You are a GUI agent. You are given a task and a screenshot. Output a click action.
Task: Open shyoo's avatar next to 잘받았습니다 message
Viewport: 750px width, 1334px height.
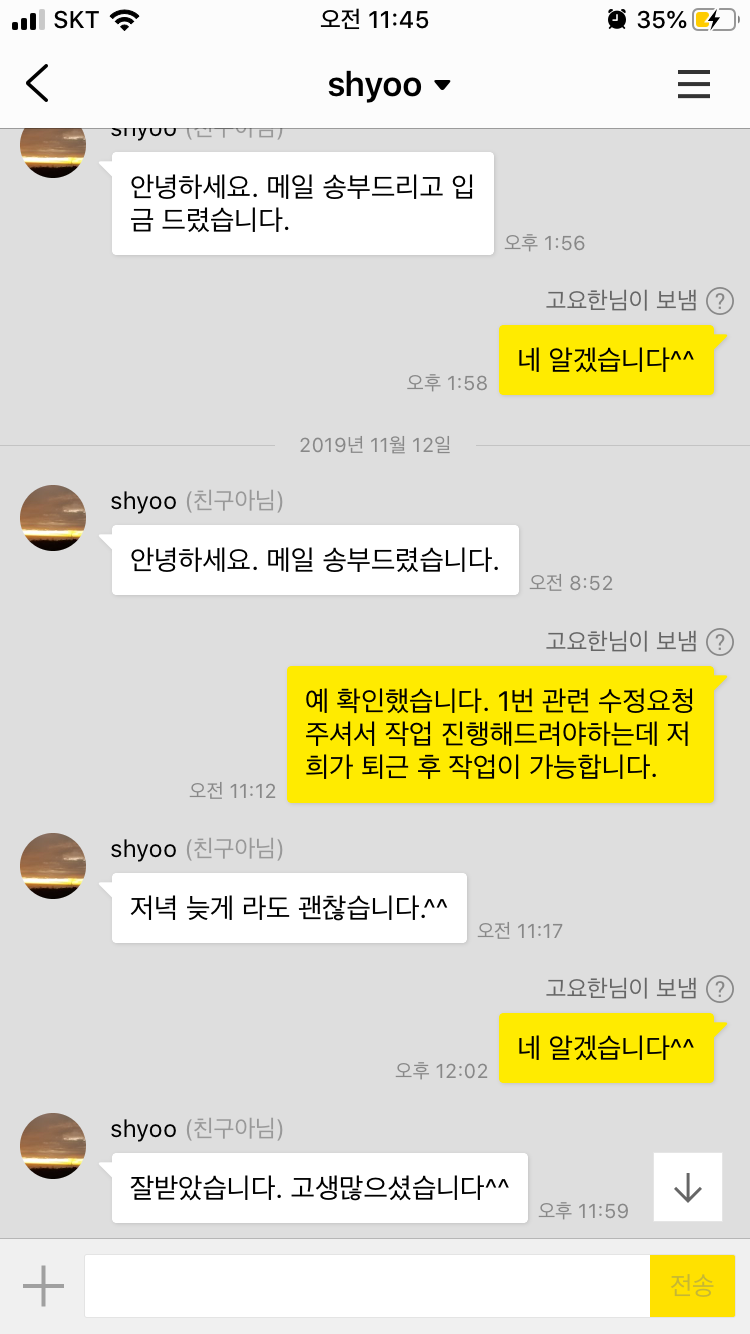pos(53,1146)
